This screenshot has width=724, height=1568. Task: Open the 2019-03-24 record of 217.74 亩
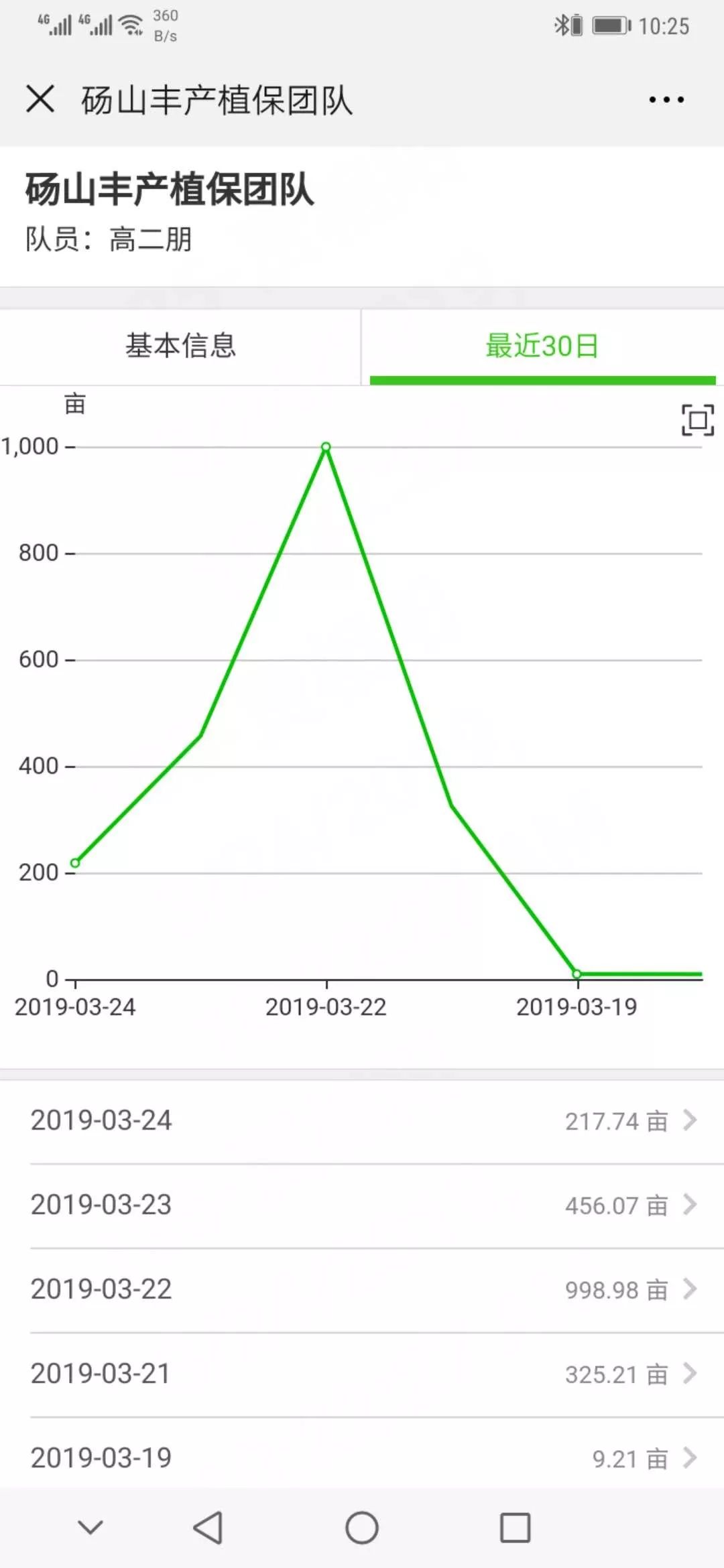362,1120
